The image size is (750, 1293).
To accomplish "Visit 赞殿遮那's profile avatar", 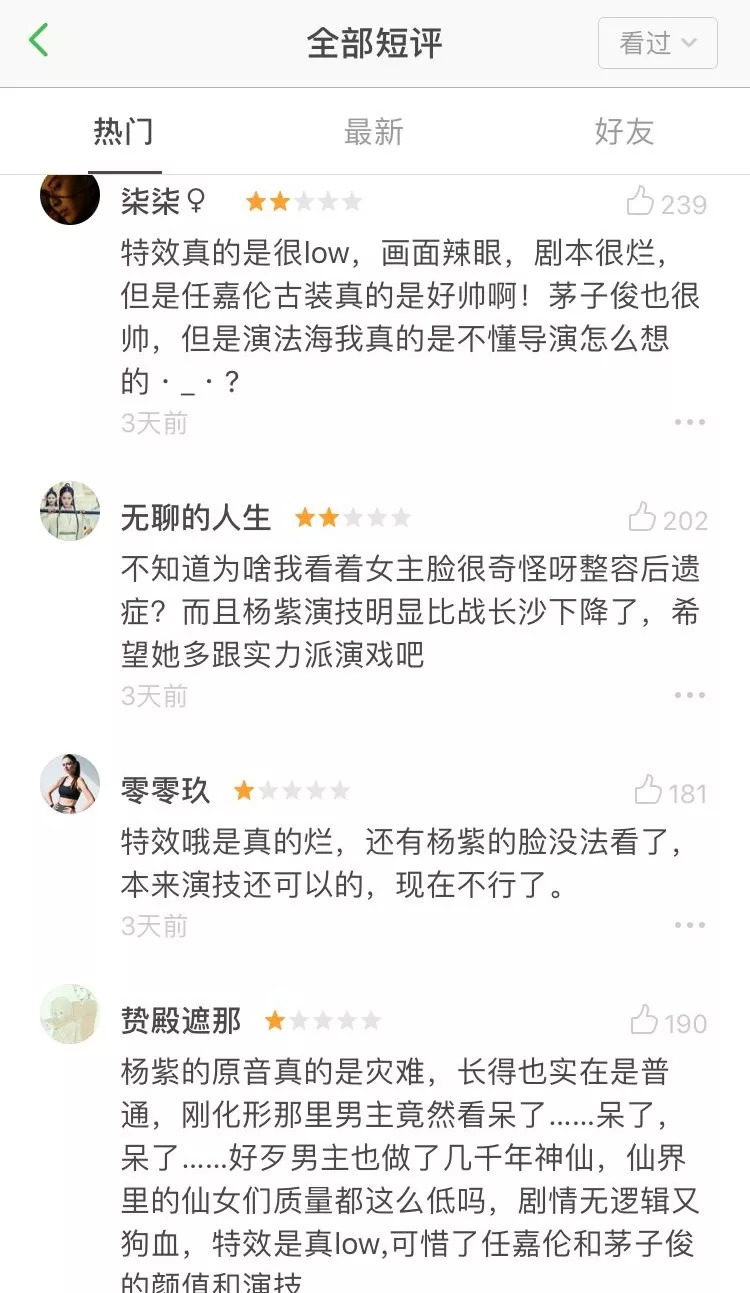I will pos(70,1014).
